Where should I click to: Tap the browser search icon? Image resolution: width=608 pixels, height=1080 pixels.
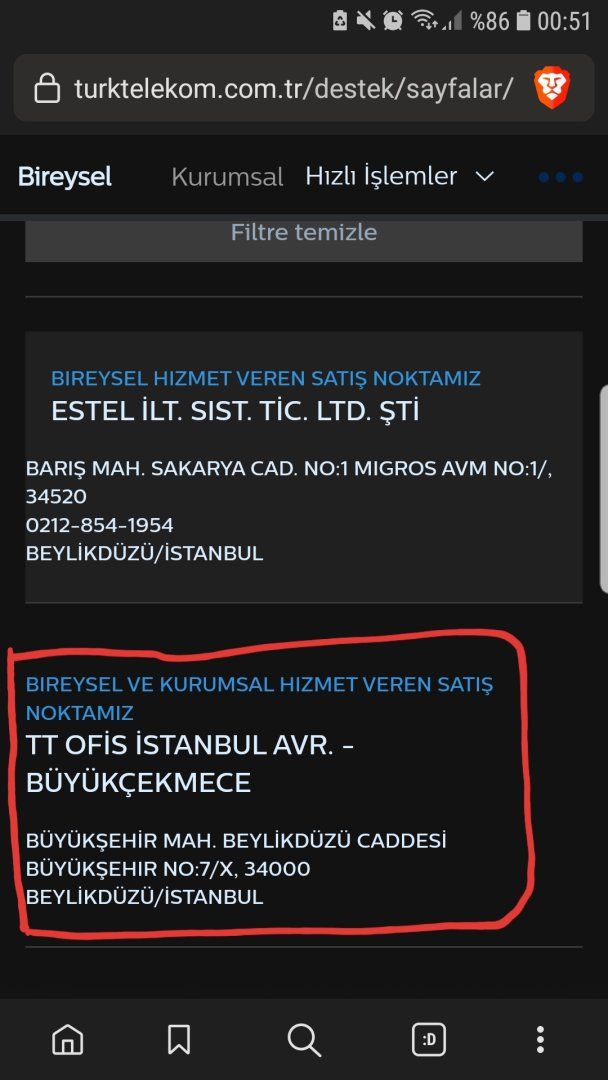[x=304, y=1040]
